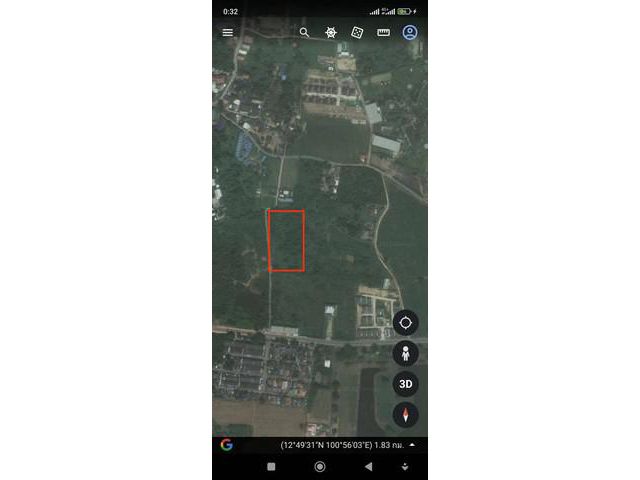Switch to 3D view

point(405,383)
